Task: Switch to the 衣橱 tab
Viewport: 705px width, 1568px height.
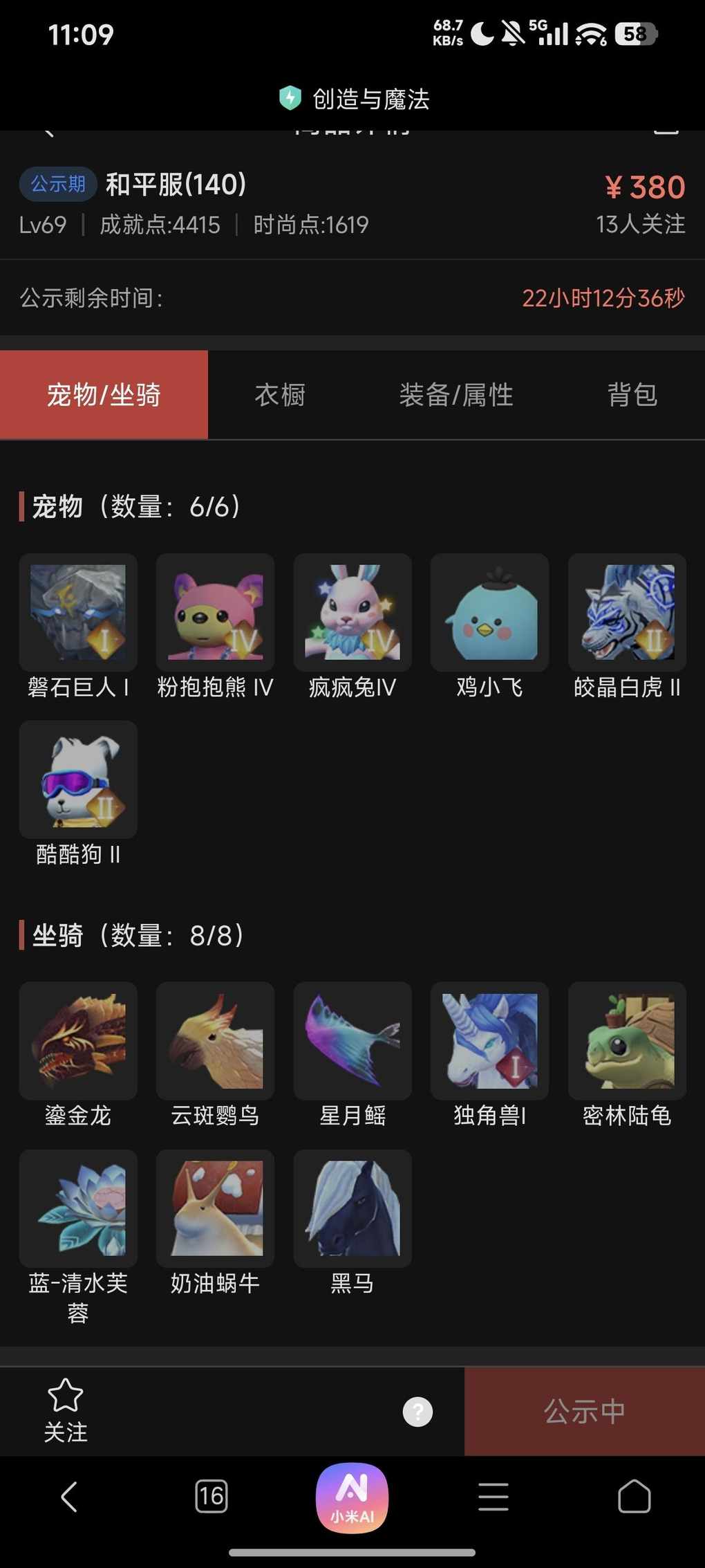Action: pyautogui.click(x=280, y=395)
